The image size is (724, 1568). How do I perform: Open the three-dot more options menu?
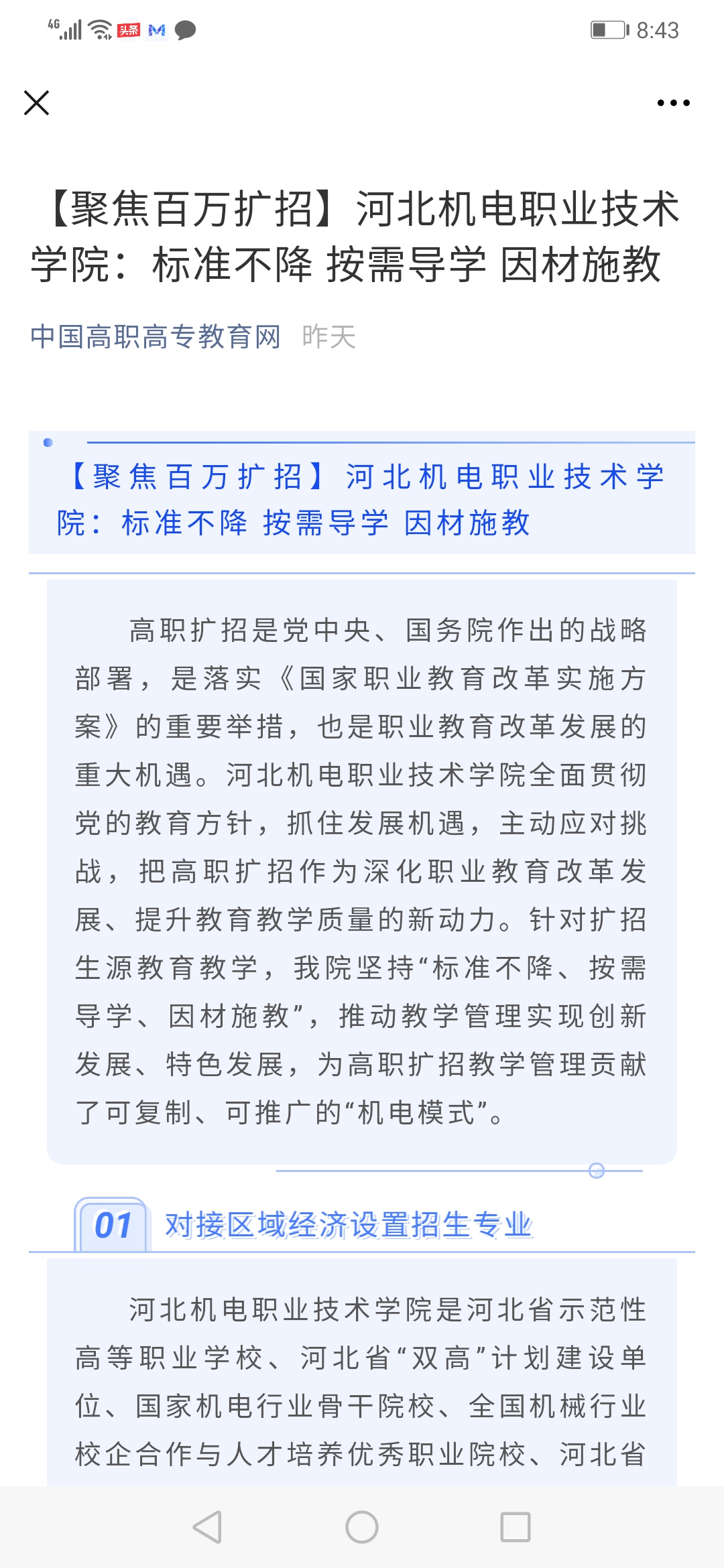click(x=673, y=103)
